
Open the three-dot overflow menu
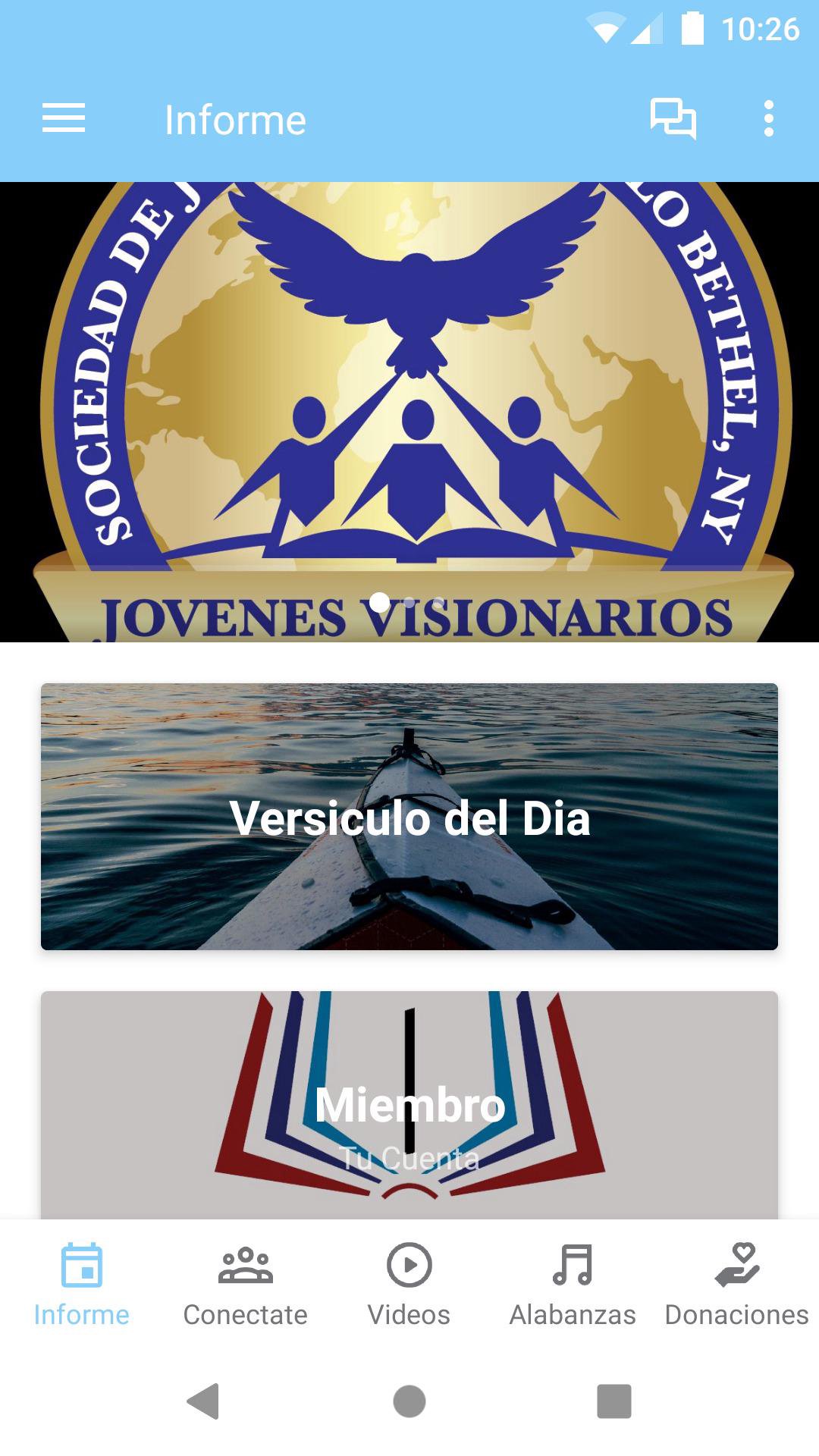pos(768,119)
